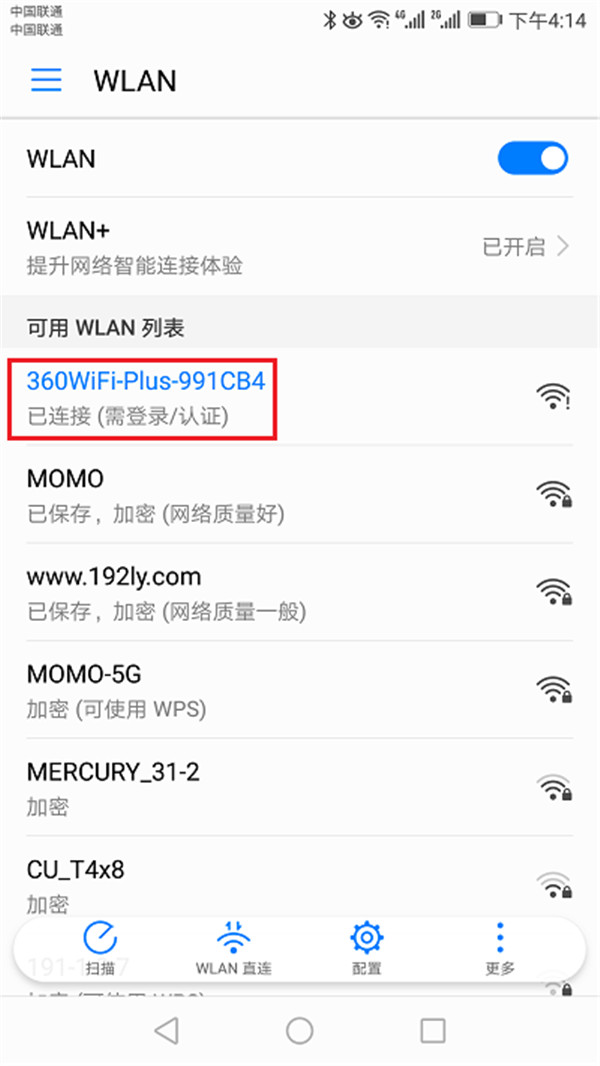Open the recent apps view

(433, 1031)
